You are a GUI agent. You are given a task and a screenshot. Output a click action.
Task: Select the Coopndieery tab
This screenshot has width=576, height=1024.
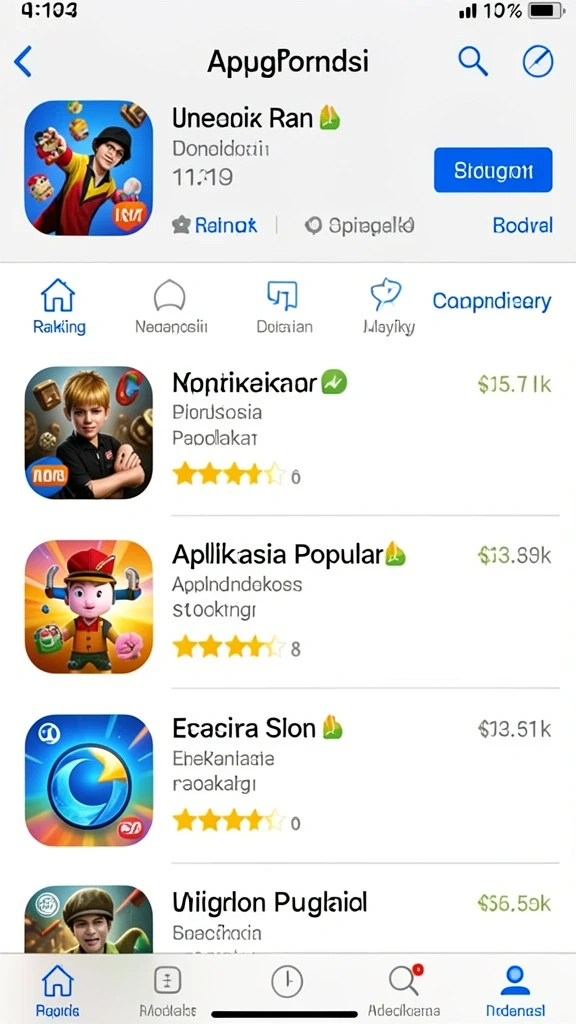492,301
